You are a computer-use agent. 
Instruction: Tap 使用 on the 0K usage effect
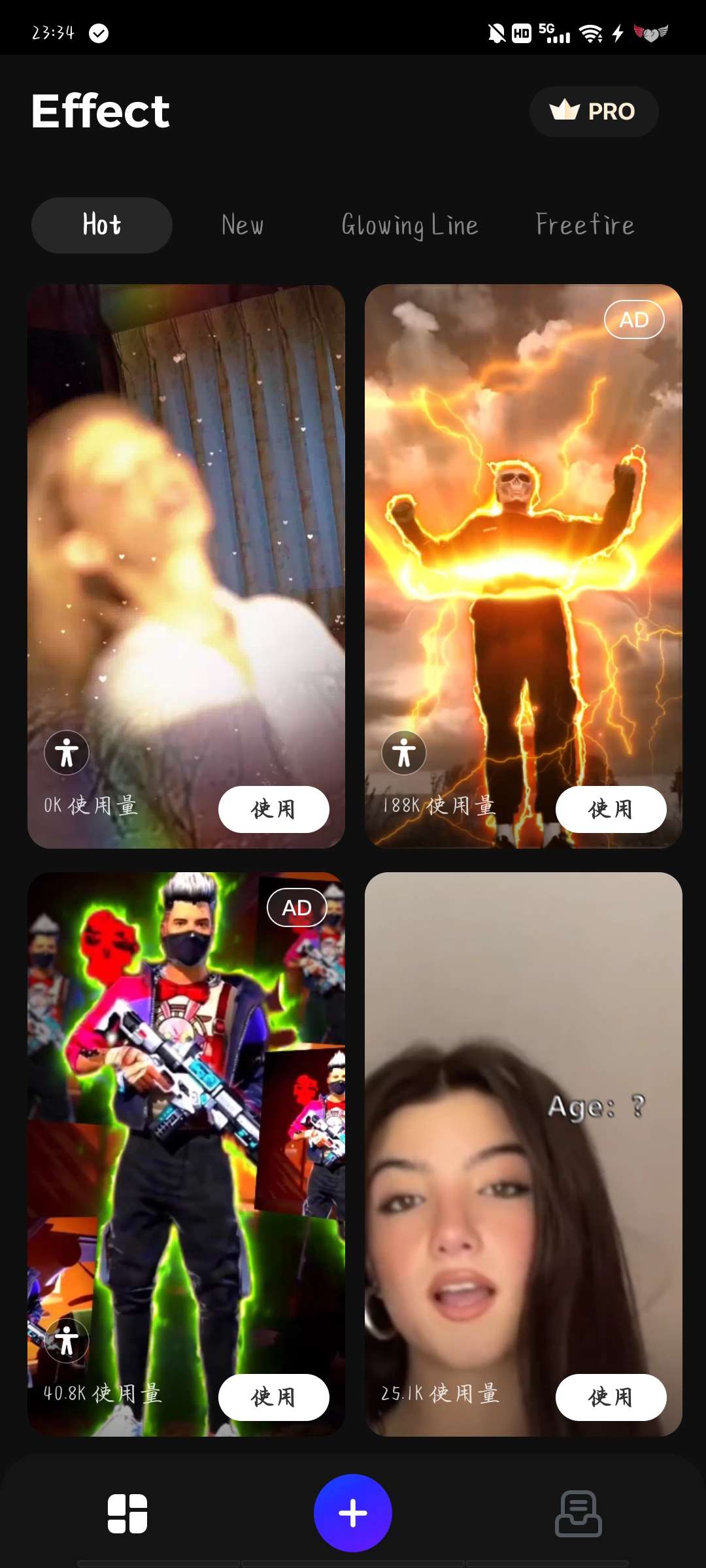point(273,809)
